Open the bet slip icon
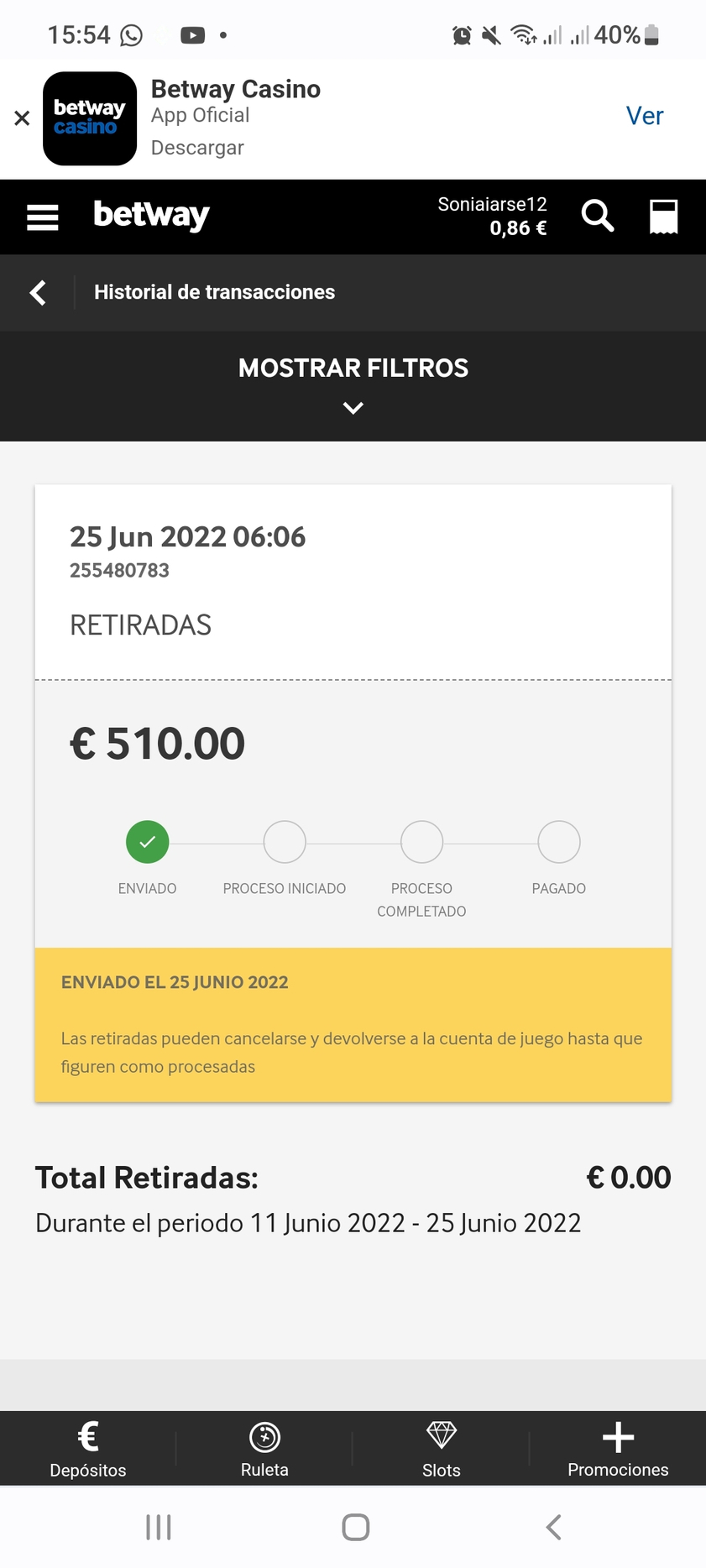The width and height of the screenshot is (706, 1568). click(x=664, y=216)
